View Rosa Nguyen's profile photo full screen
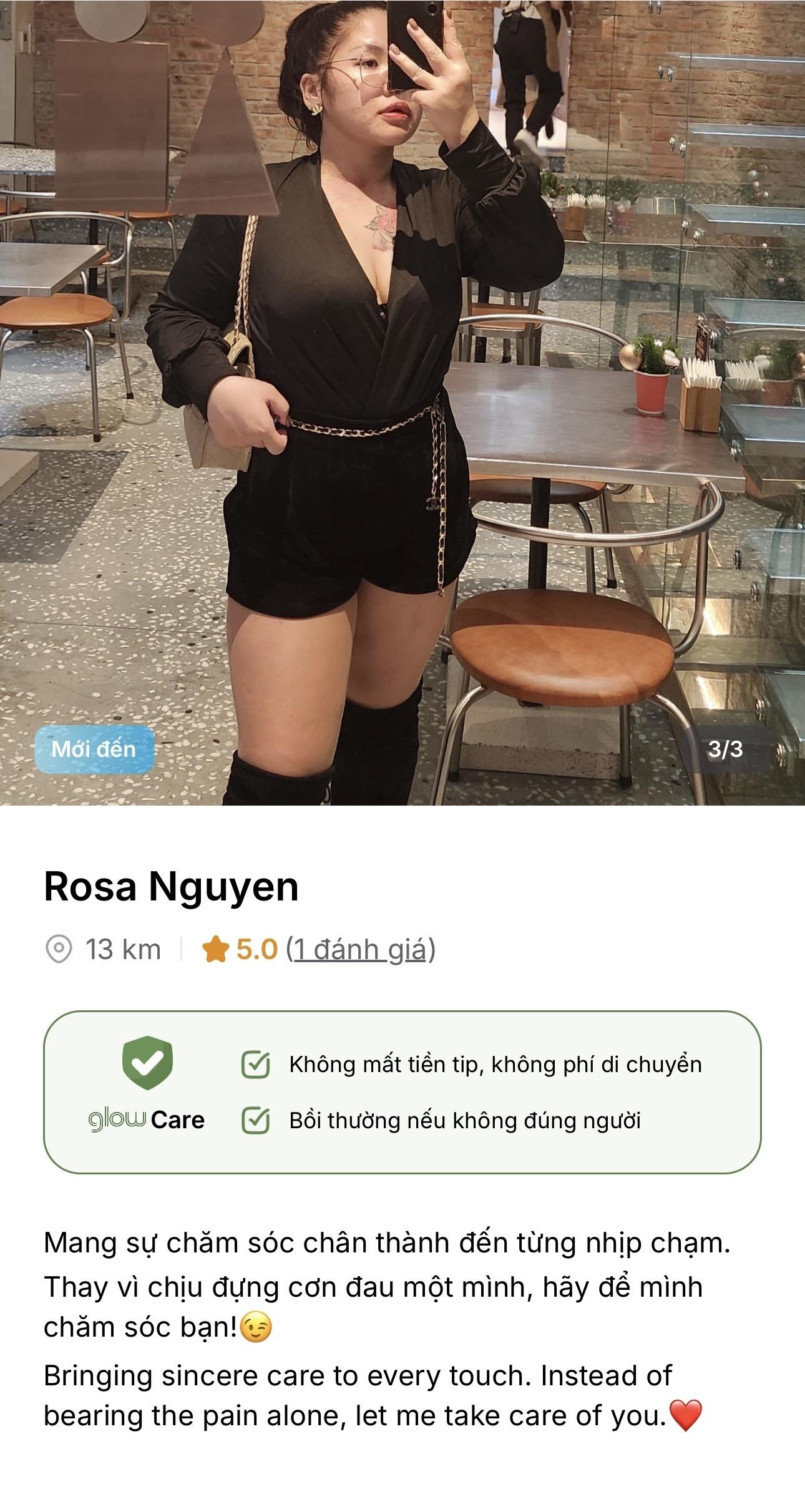805x1512 pixels. coord(402,399)
